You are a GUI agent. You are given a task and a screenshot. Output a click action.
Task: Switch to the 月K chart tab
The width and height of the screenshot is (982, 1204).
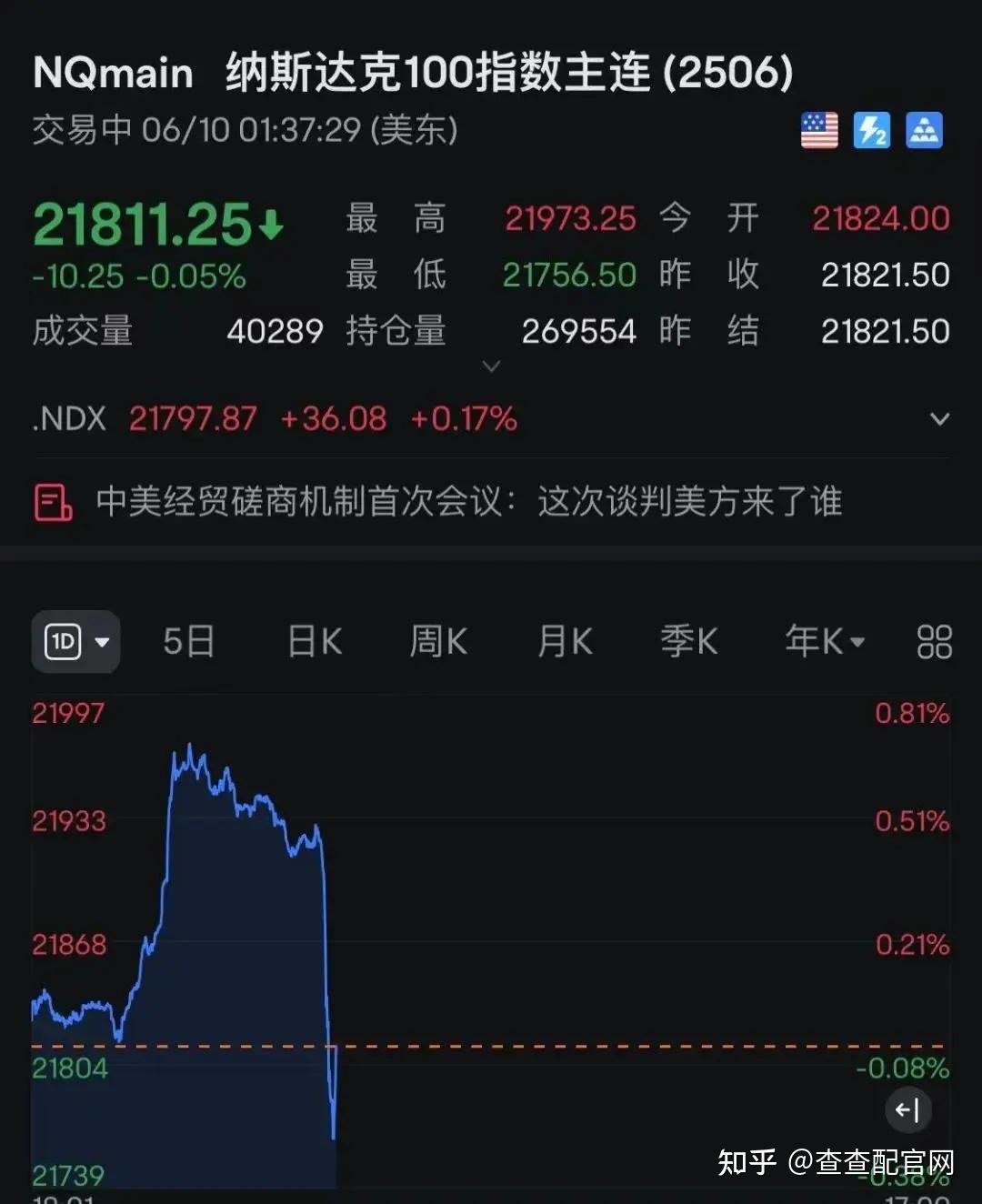point(565,642)
